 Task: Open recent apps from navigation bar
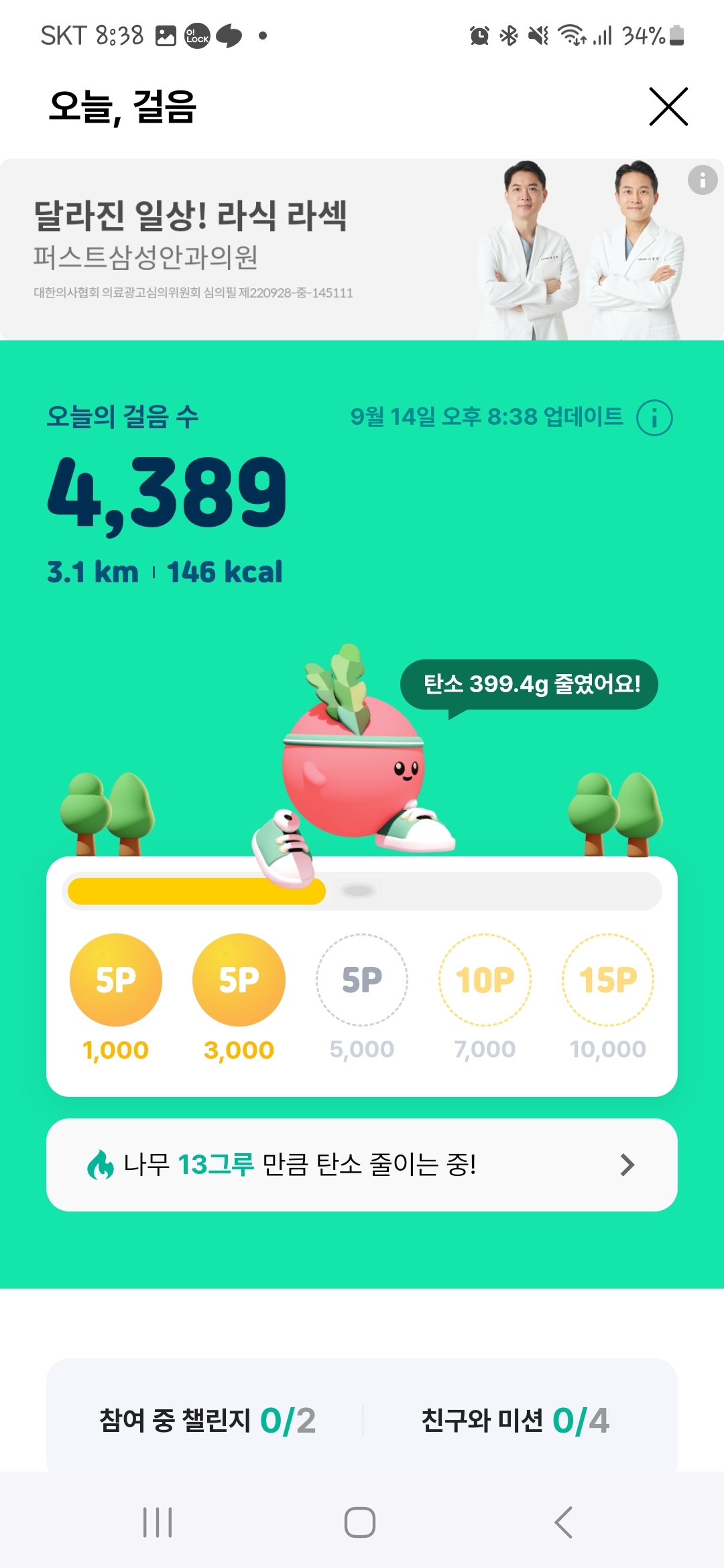[158, 1522]
